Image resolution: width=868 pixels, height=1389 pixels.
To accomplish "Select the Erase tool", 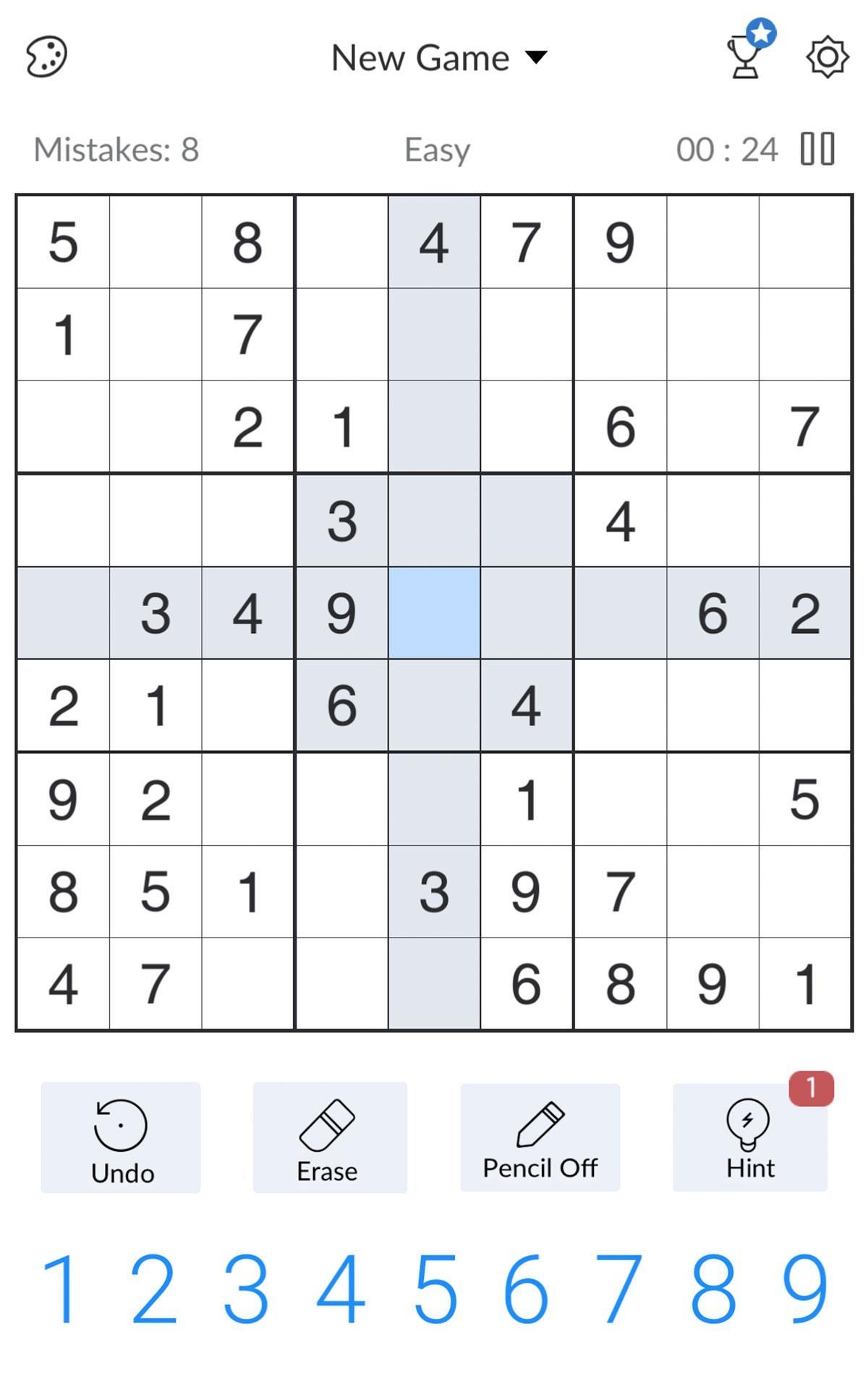I will click(329, 1137).
